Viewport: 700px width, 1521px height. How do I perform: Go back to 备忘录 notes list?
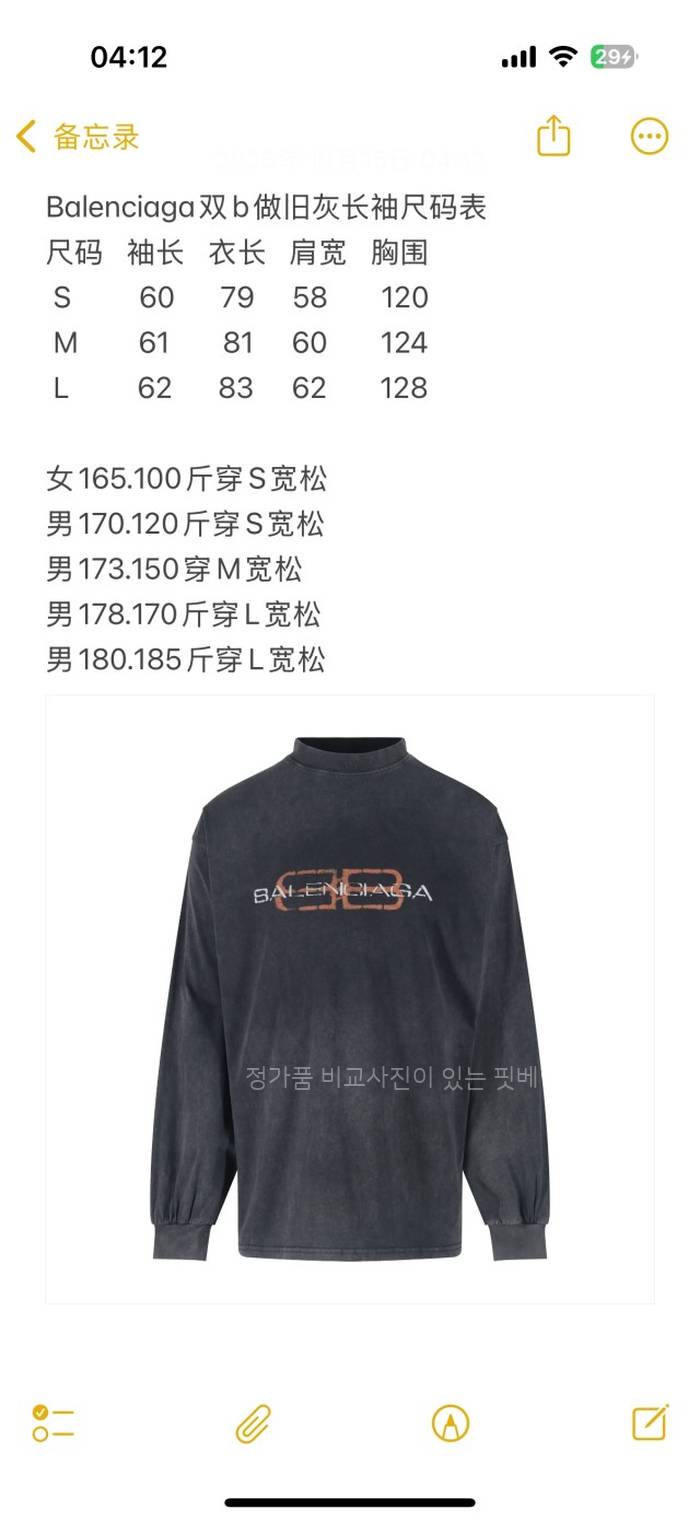pos(78,137)
